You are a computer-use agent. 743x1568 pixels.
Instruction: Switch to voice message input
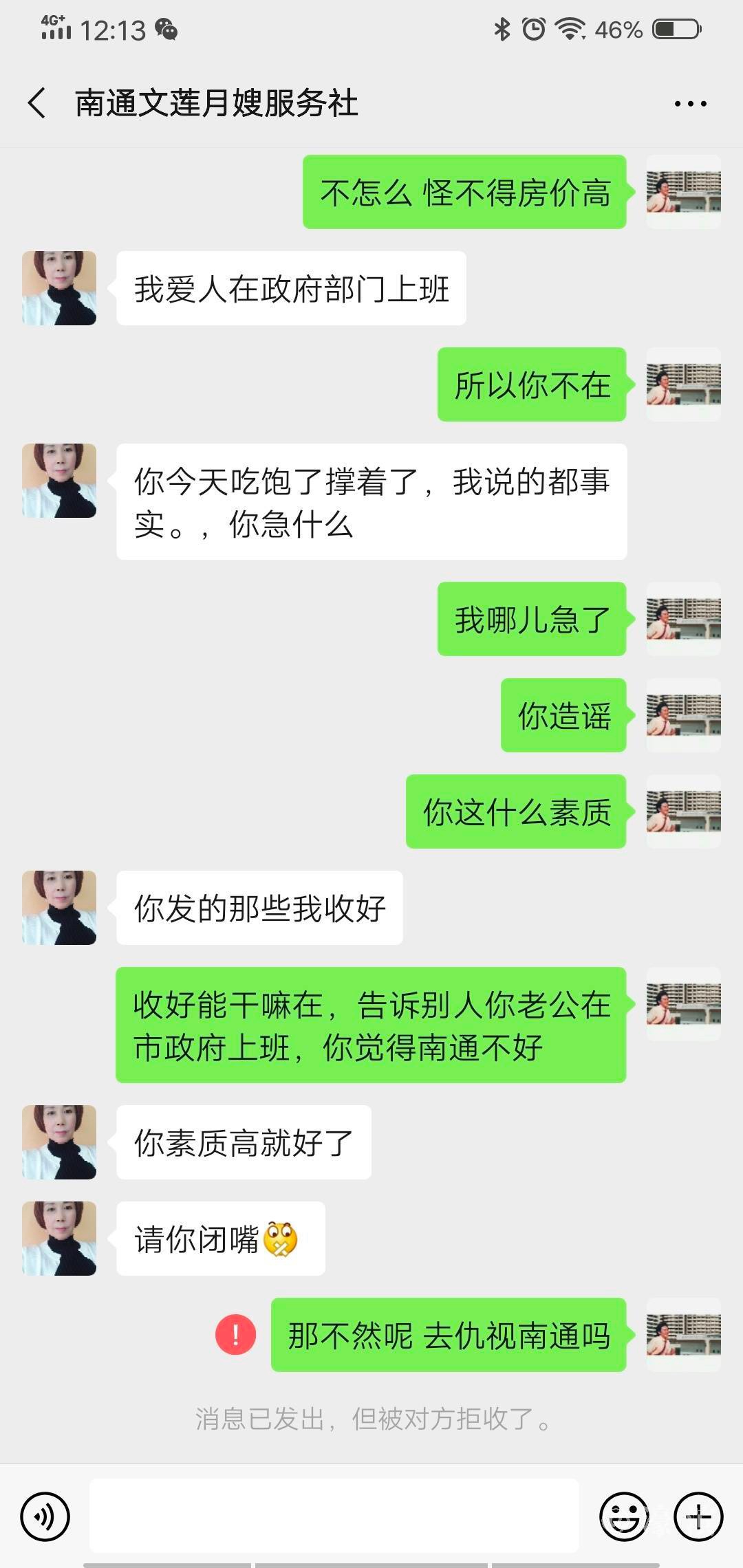coord(45,1516)
